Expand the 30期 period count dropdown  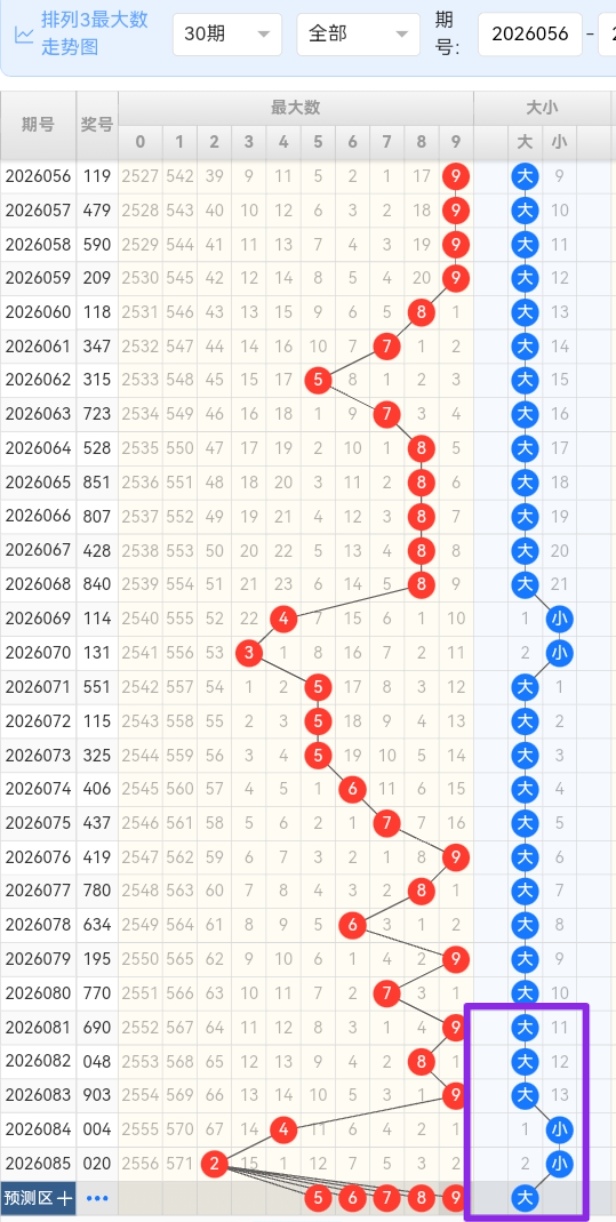227,34
